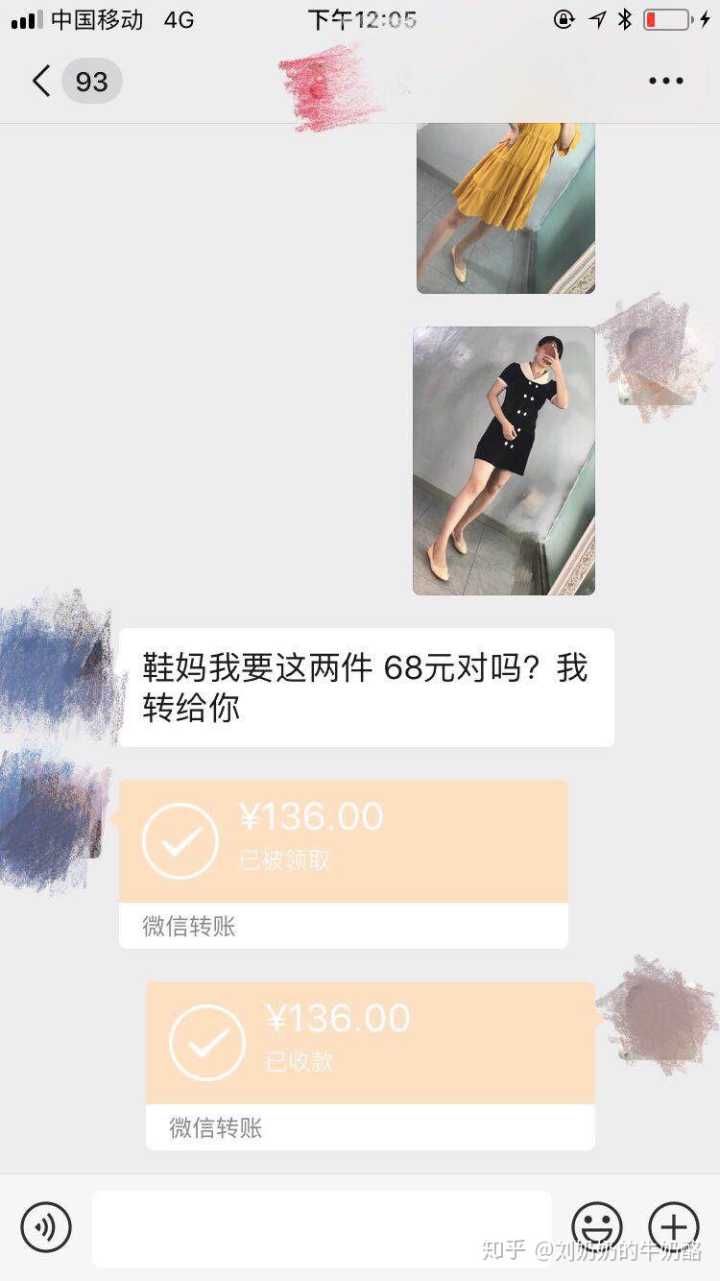
Task: Open the yellow dress photo
Action: tap(505, 208)
